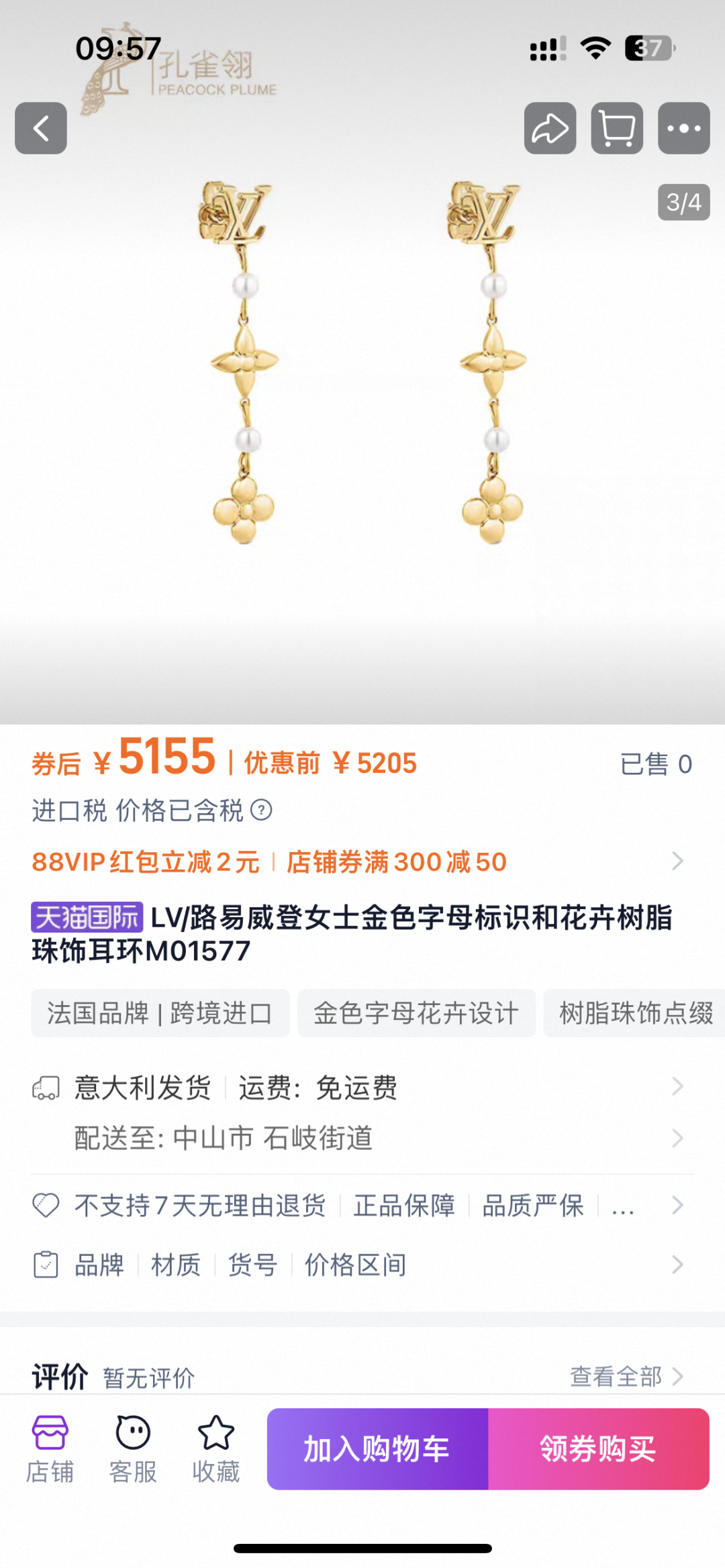The height and width of the screenshot is (1568, 725).
Task: Go back using the top-left arrow
Action: tap(41, 128)
